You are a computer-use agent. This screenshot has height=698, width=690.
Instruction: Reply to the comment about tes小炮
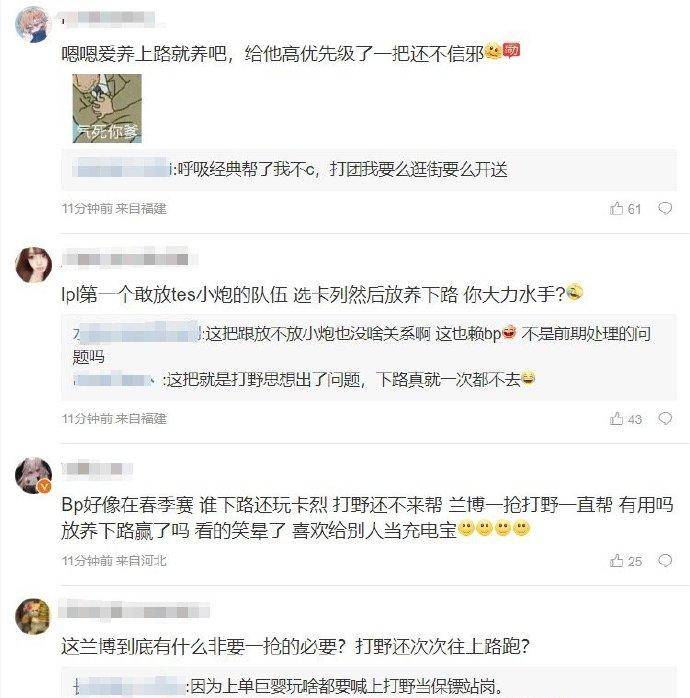pyautogui.click(x=664, y=419)
